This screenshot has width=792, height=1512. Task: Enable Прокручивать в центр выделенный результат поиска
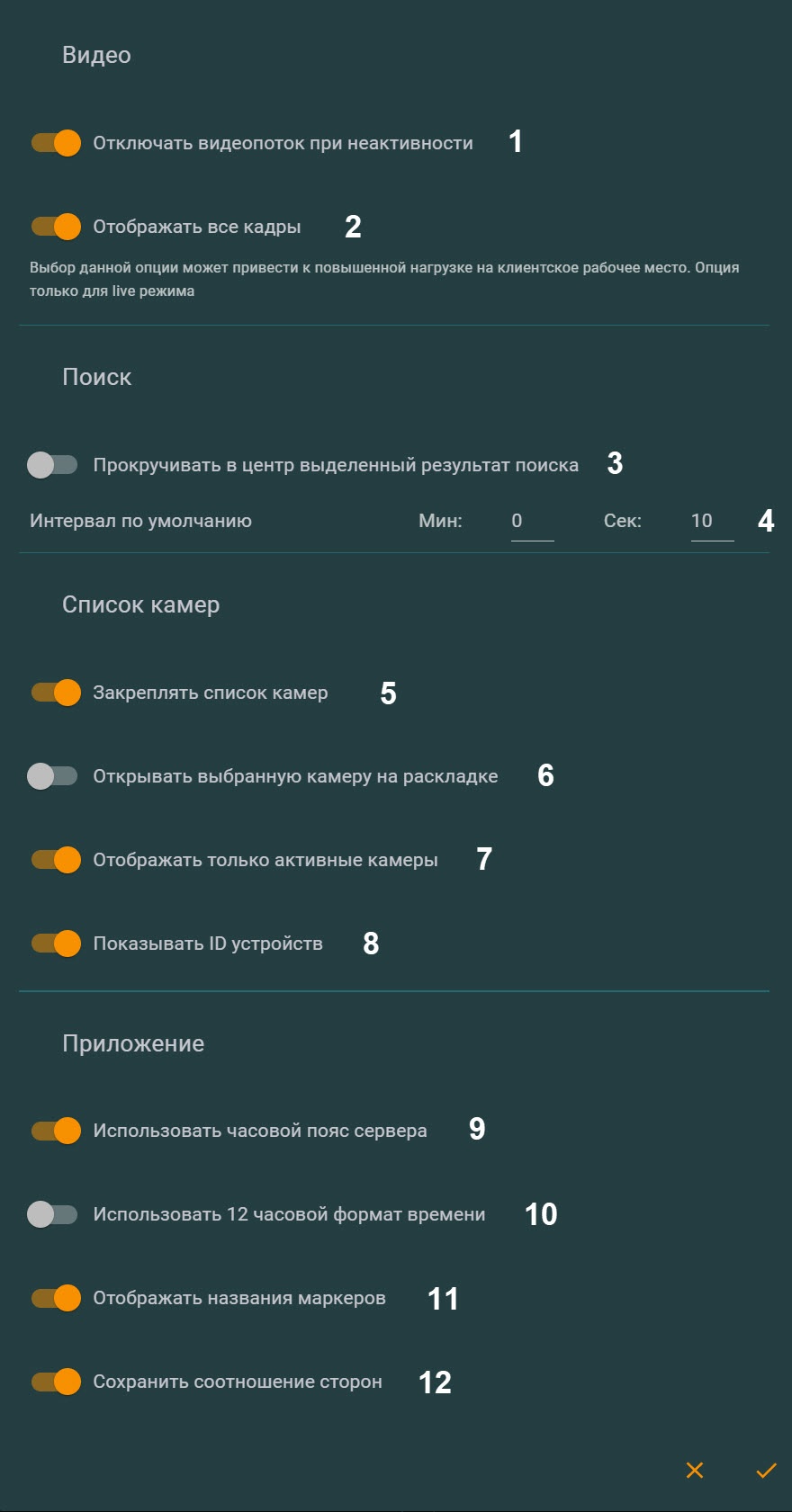click(52, 465)
